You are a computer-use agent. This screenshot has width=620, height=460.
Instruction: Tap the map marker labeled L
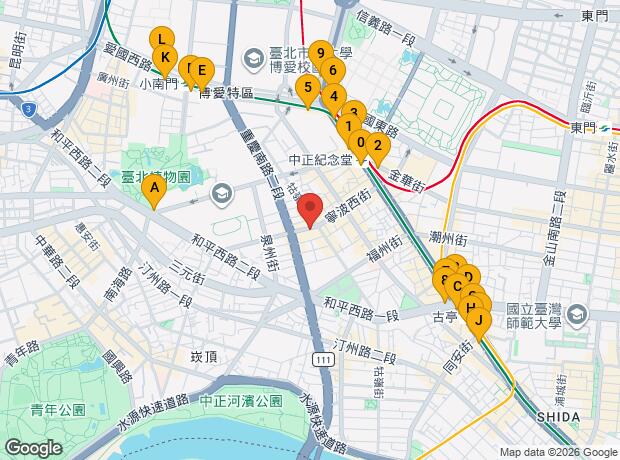click(160, 40)
